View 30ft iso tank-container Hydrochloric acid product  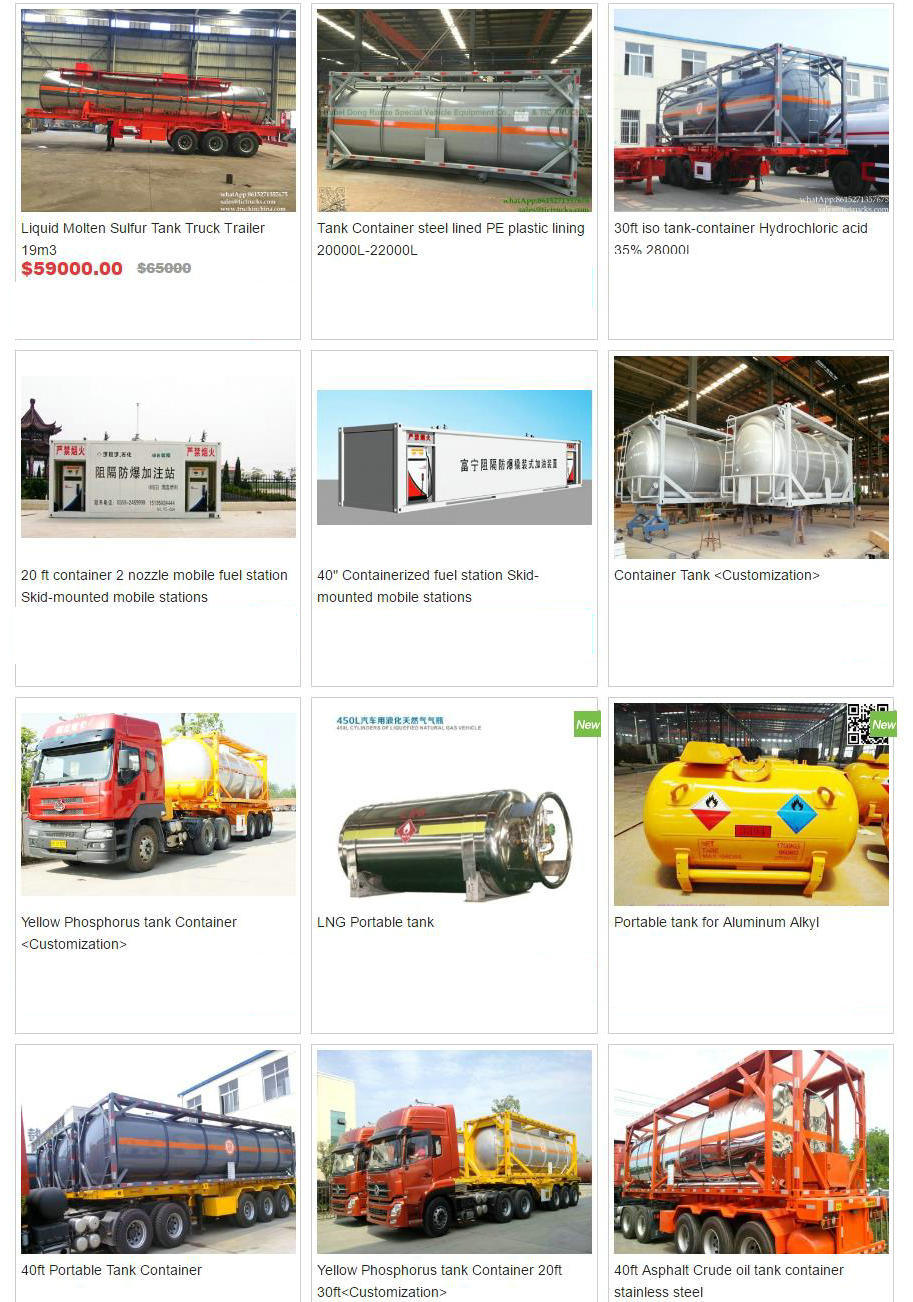coord(740,228)
